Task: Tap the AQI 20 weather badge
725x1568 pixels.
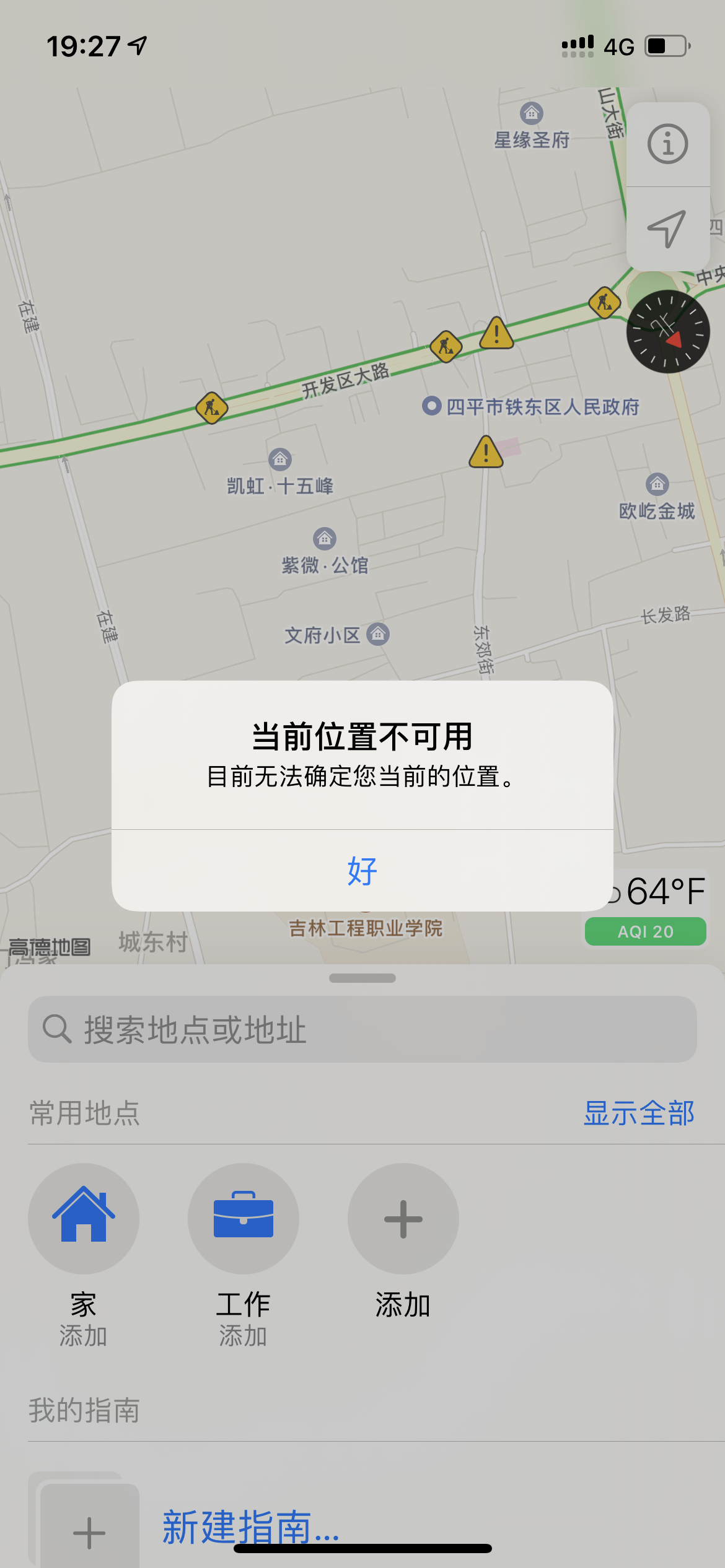Action: (645, 931)
